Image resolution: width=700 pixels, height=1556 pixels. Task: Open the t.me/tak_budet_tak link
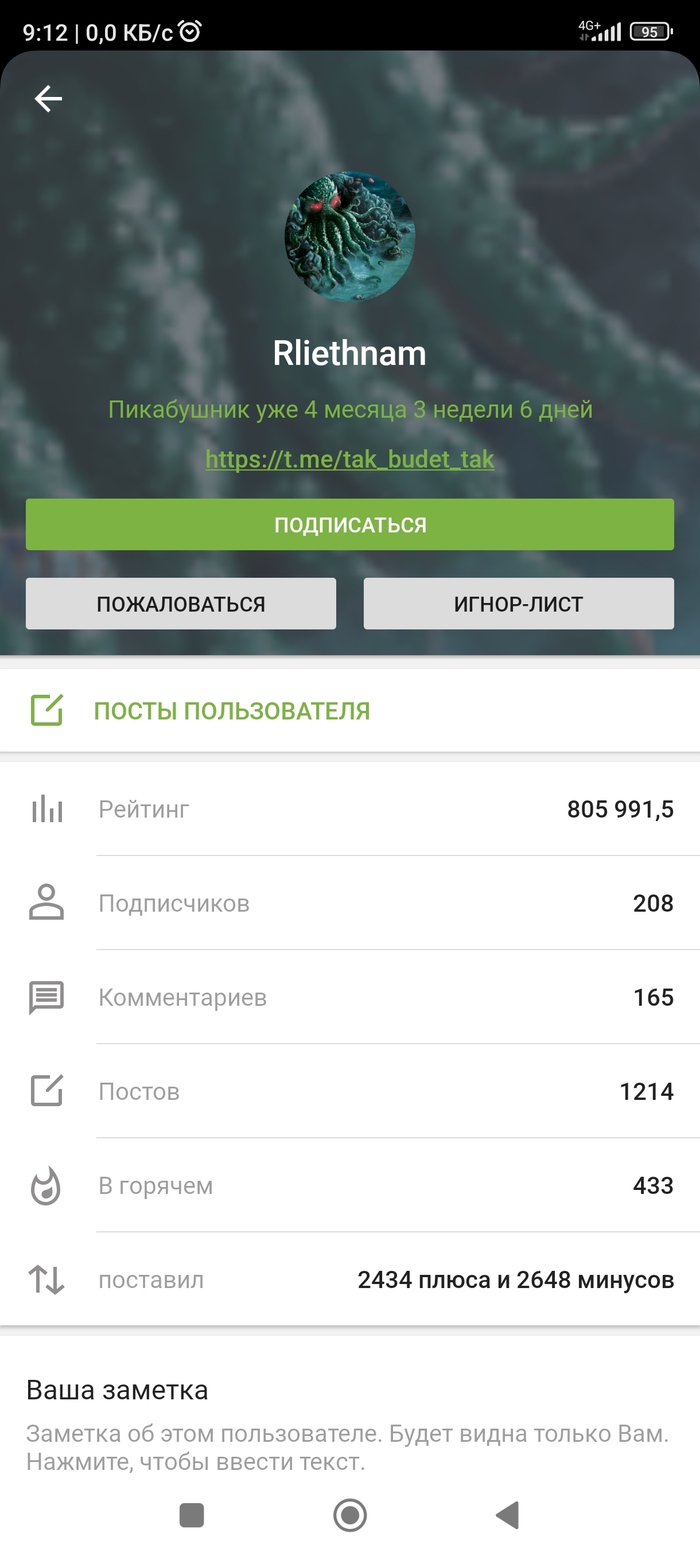coord(350,459)
